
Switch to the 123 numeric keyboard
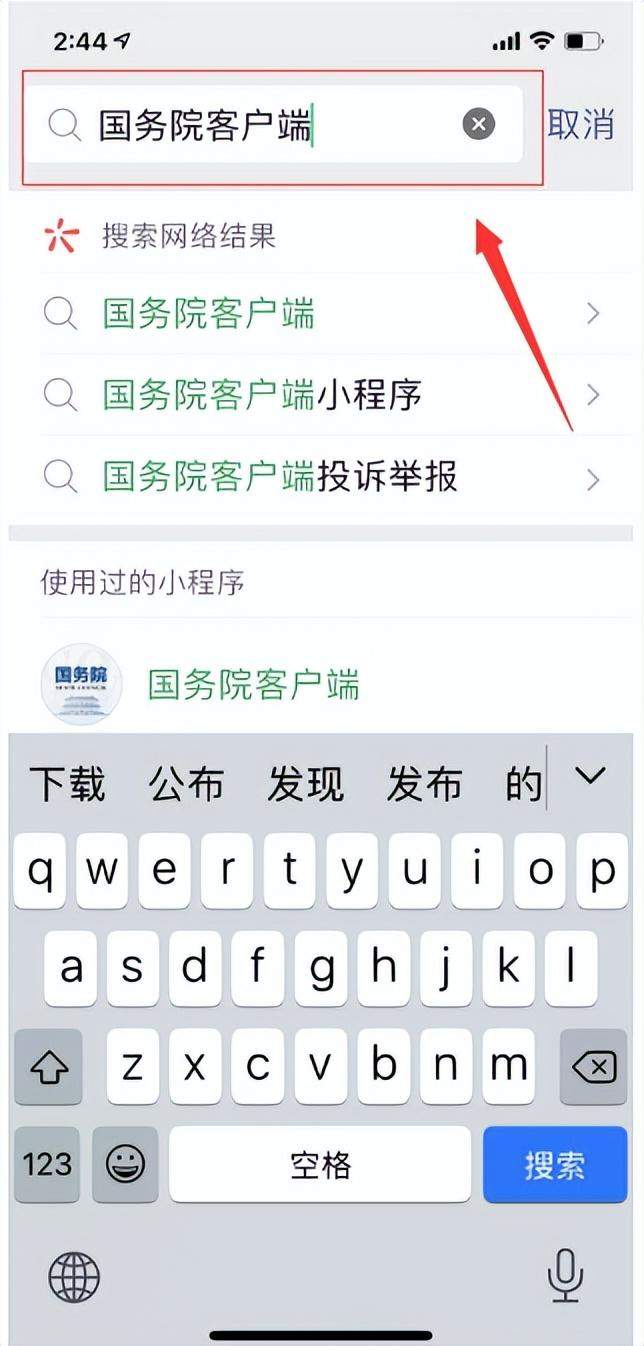(x=47, y=1165)
